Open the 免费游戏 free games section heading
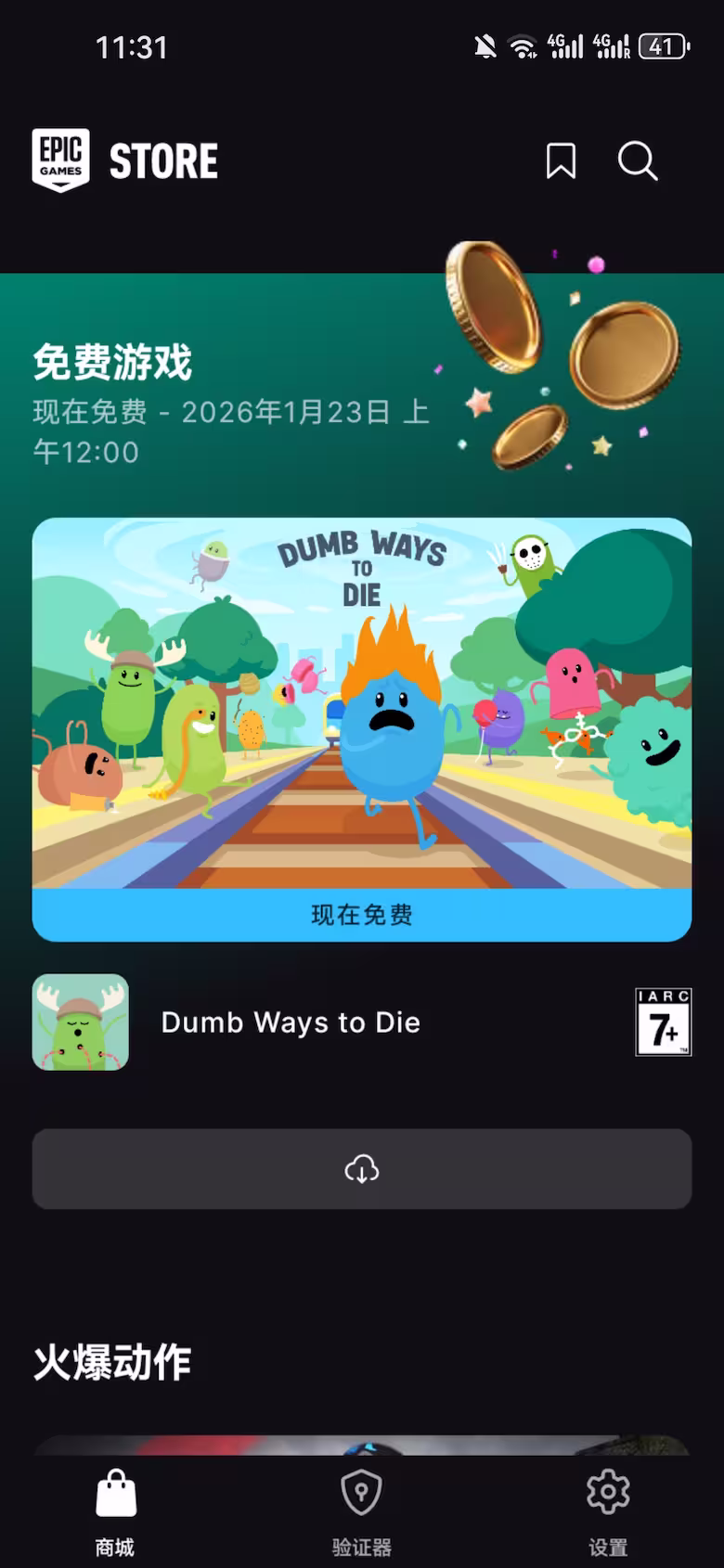This screenshot has height=1568, width=724. [111, 364]
